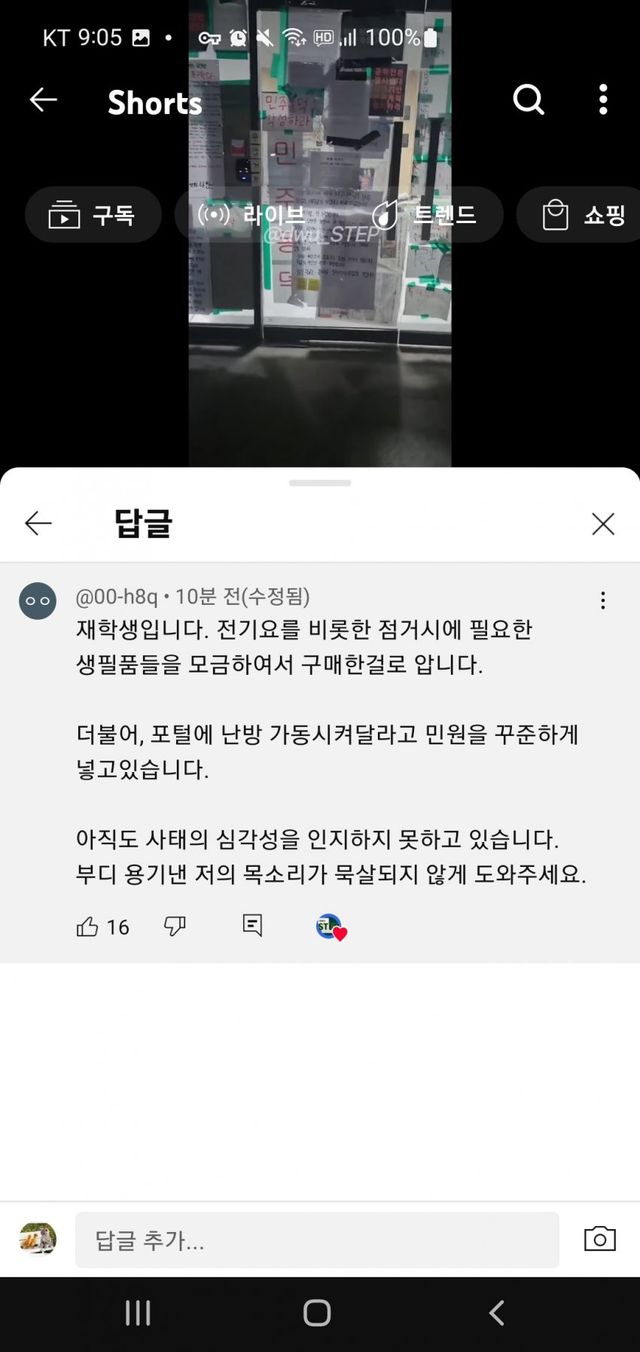Dislike the comment from @00-h8q
The image size is (640, 1352).
(x=175, y=927)
